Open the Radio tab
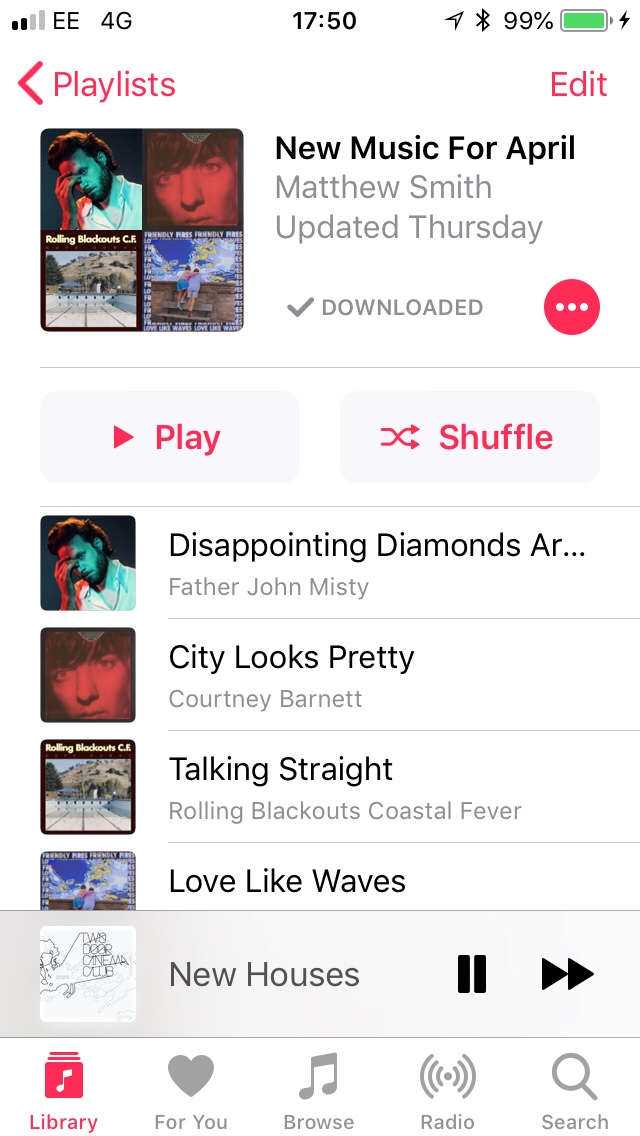Viewport: 640px width, 1136px height. (447, 1093)
